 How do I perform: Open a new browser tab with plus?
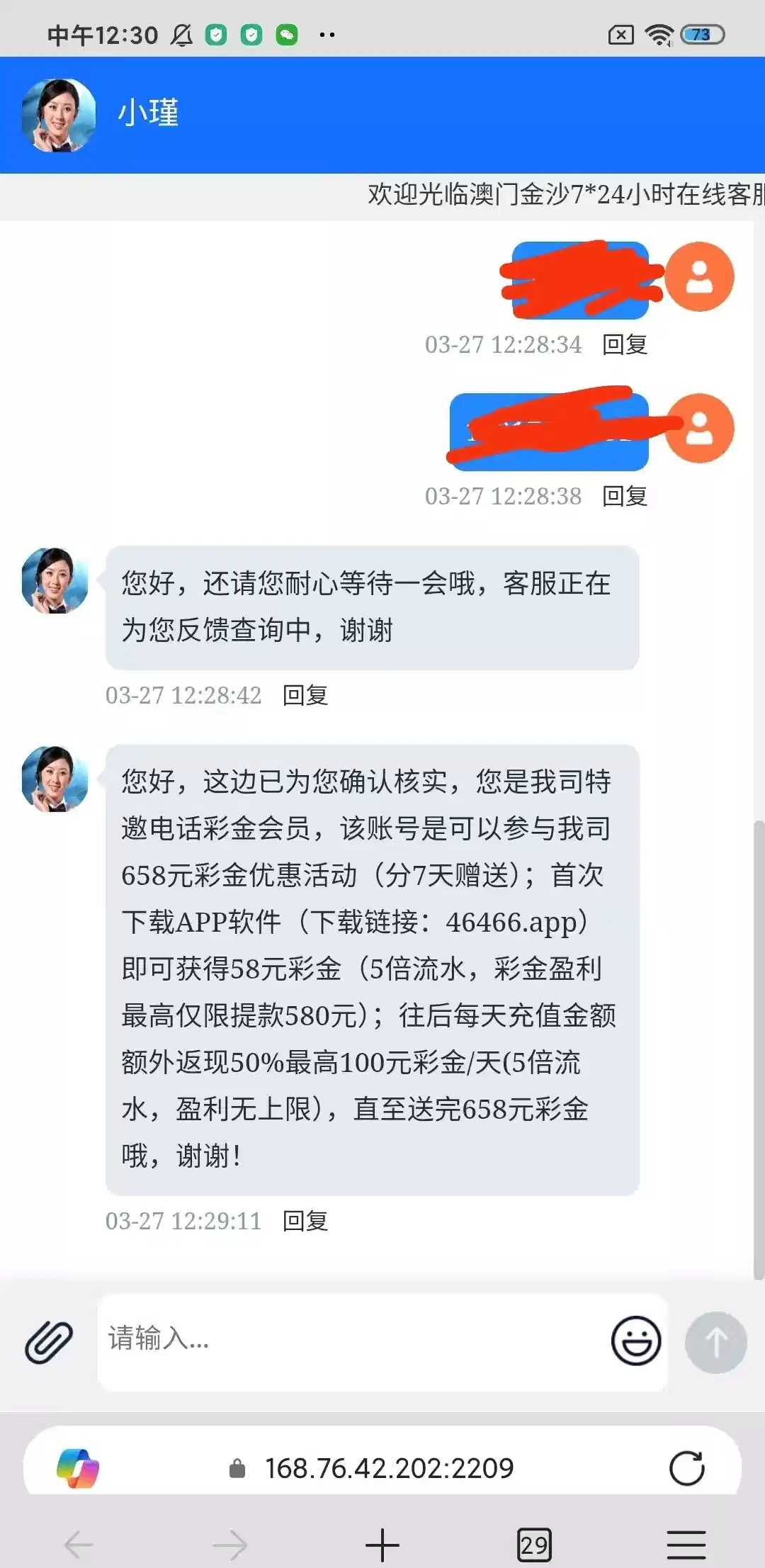(x=382, y=1545)
